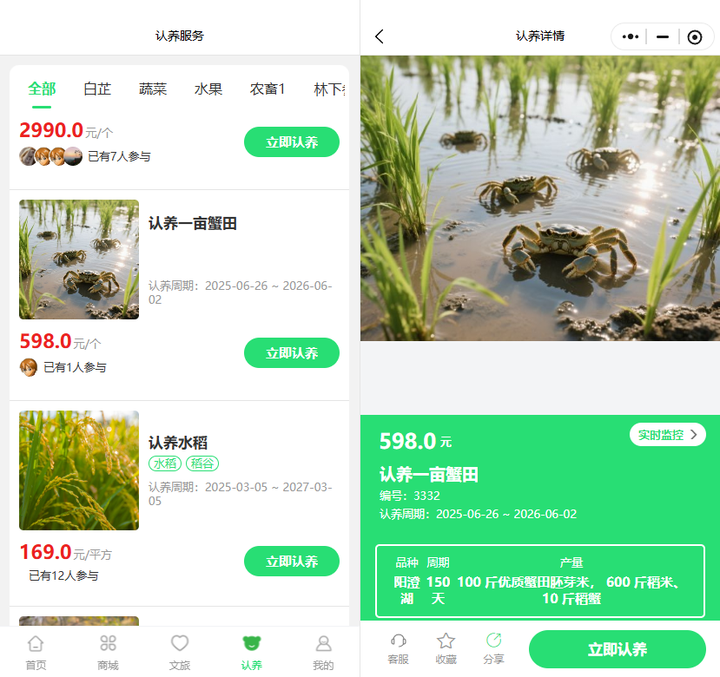Go back from the 认养详情 page
This screenshot has height=677, width=720.
pyautogui.click(x=379, y=37)
